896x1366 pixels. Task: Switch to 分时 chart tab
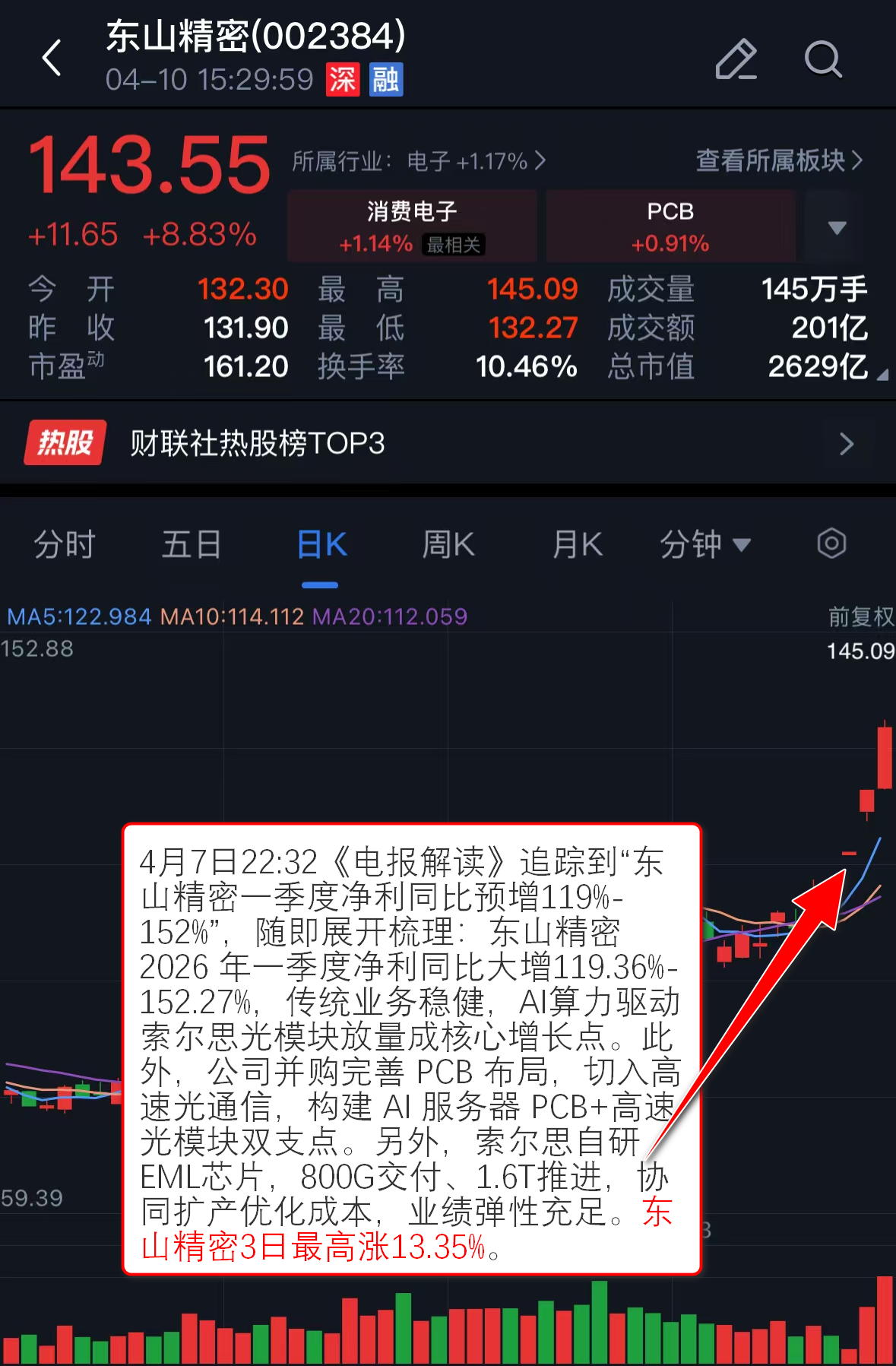(x=64, y=545)
